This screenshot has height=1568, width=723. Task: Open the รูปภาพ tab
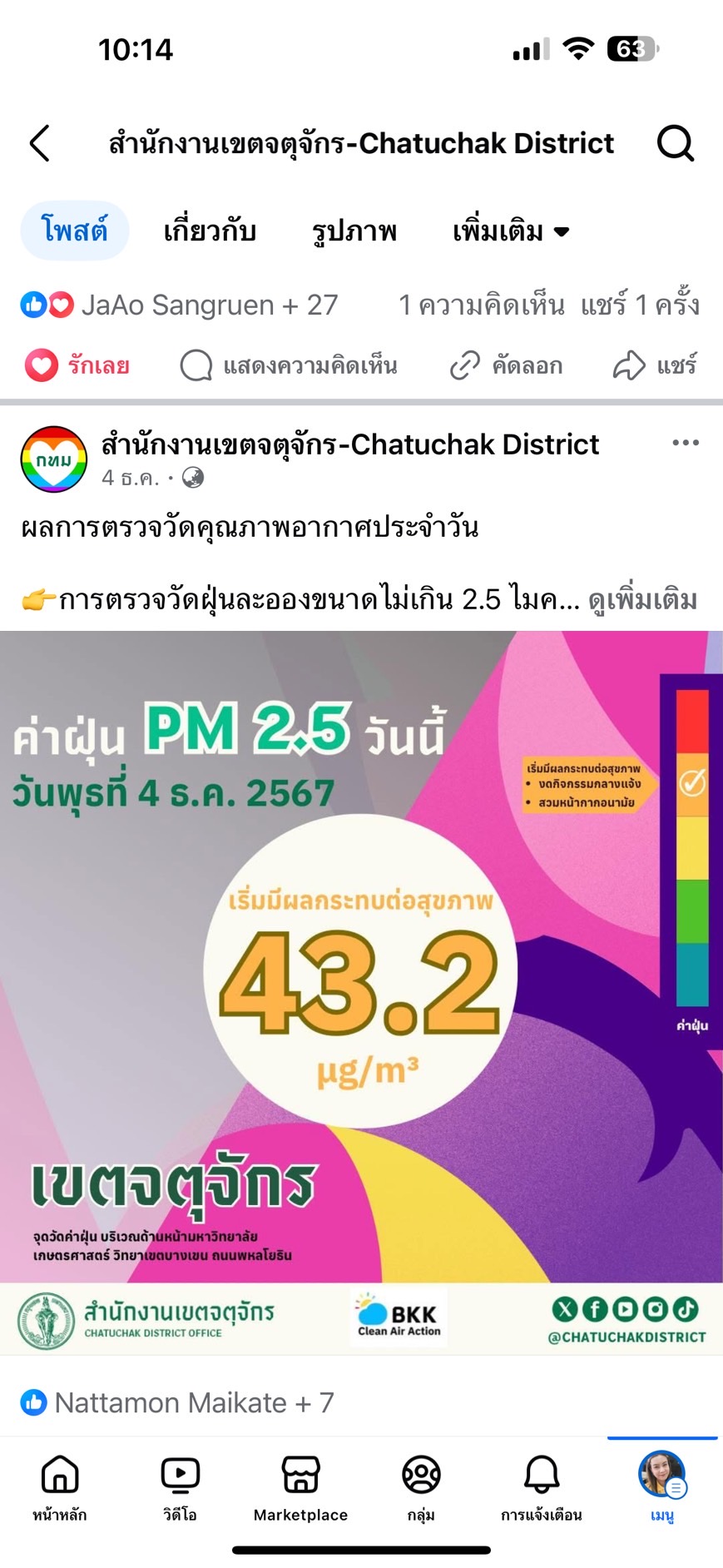(354, 231)
